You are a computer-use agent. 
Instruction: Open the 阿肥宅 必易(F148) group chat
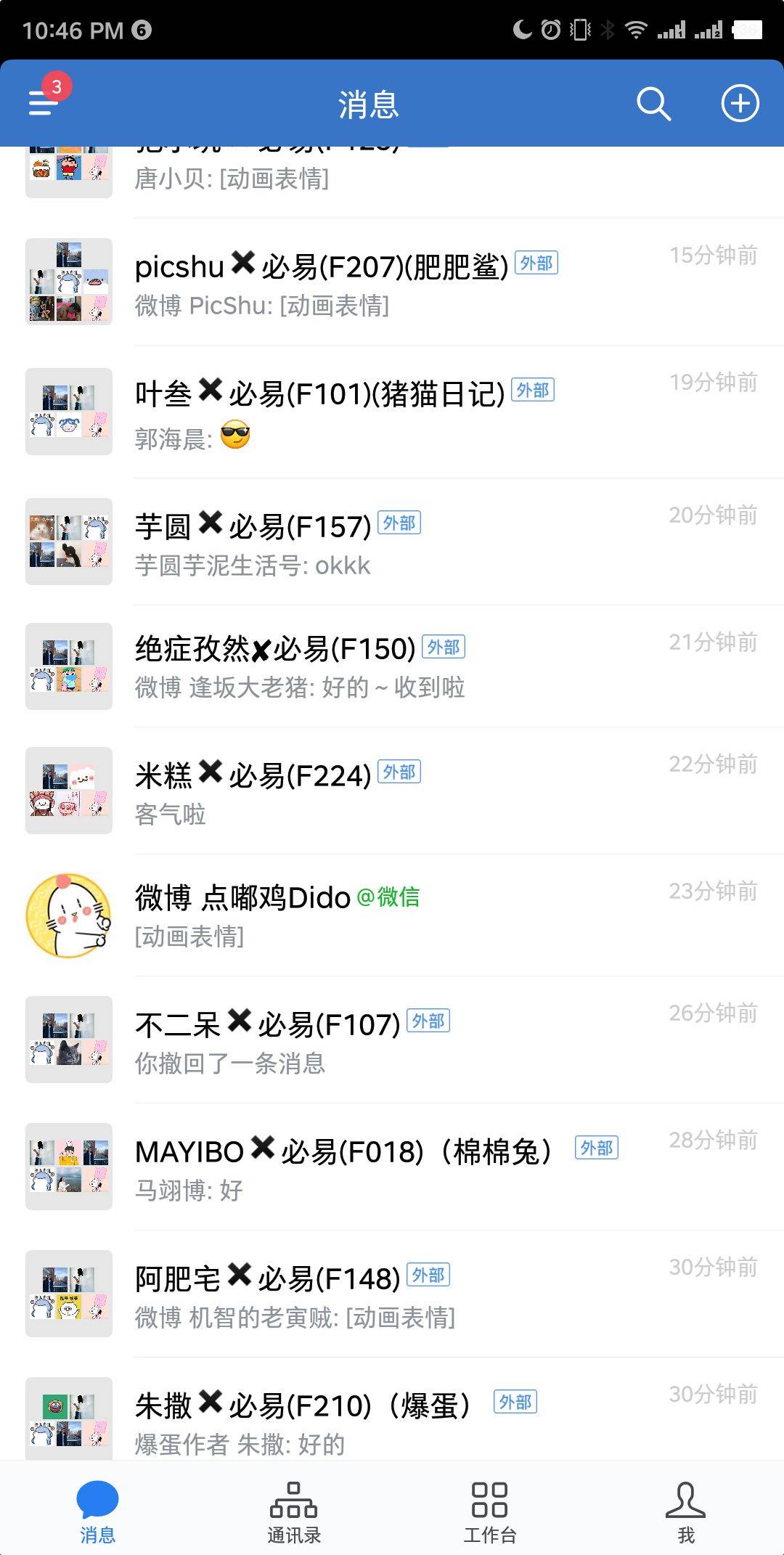click(x=392, y=1294)
